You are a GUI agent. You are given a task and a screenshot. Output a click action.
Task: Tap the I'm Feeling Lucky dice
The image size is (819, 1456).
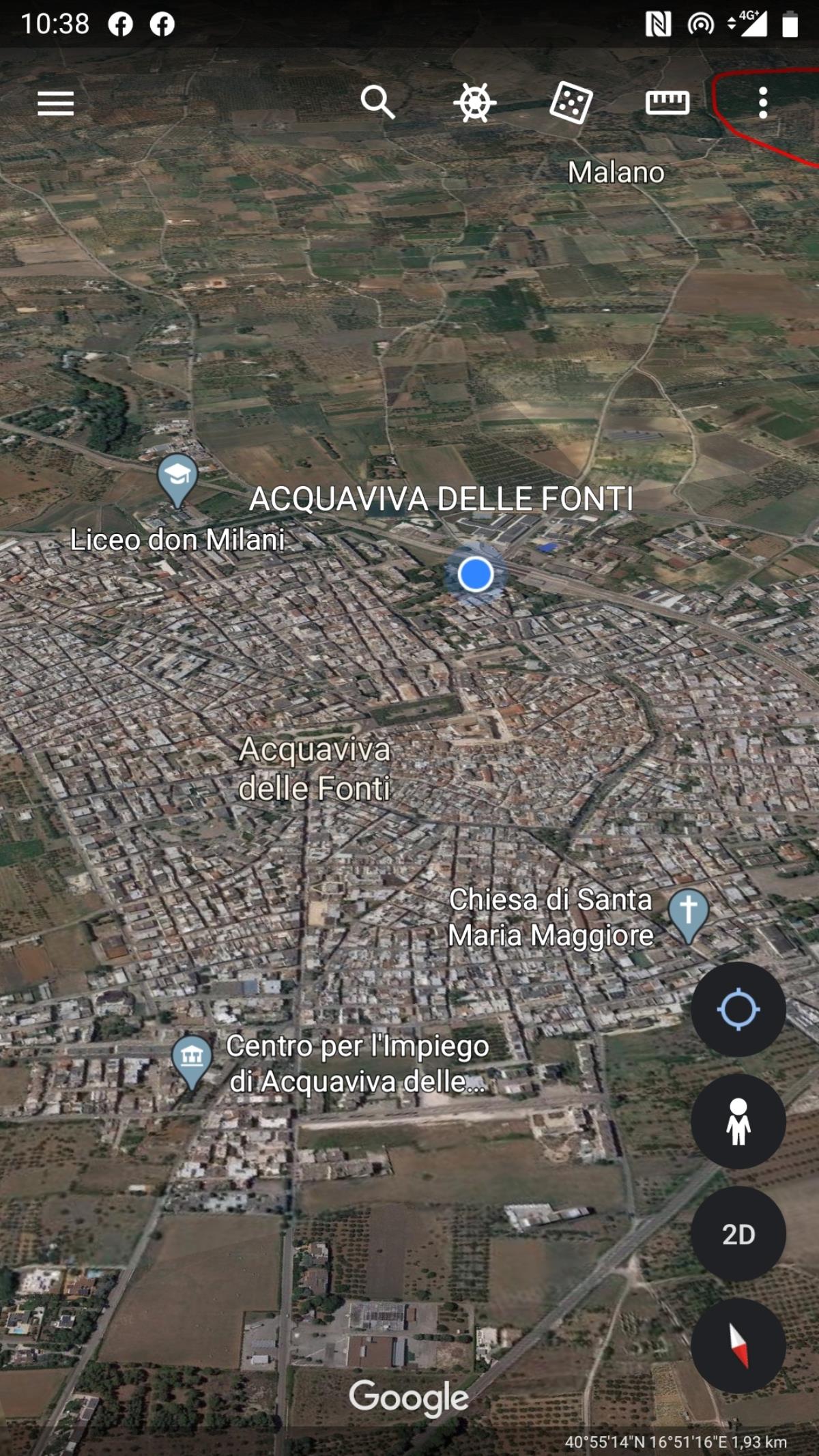point(571,103)
